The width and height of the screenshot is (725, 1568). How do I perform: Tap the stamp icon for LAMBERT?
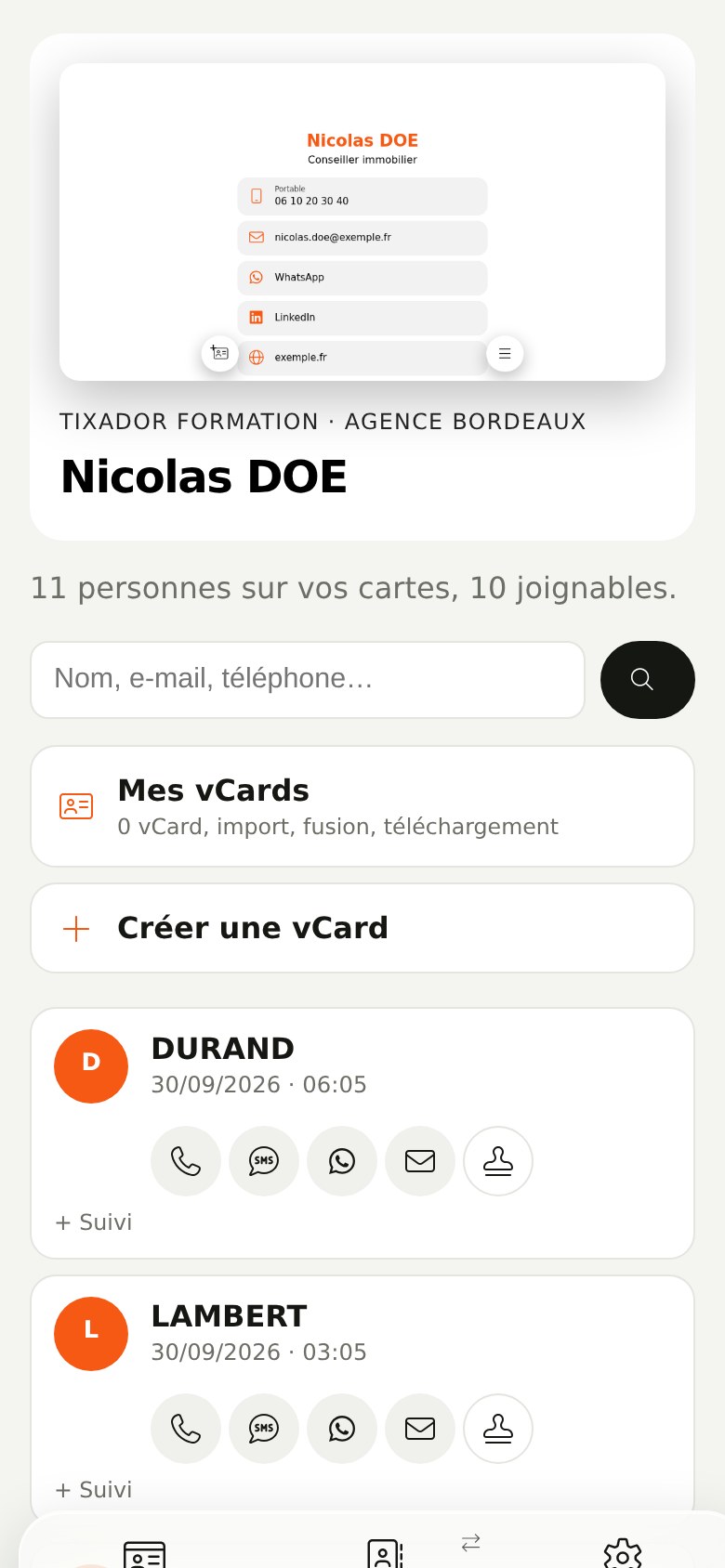pyautogui.click(x=498, y=1429)
